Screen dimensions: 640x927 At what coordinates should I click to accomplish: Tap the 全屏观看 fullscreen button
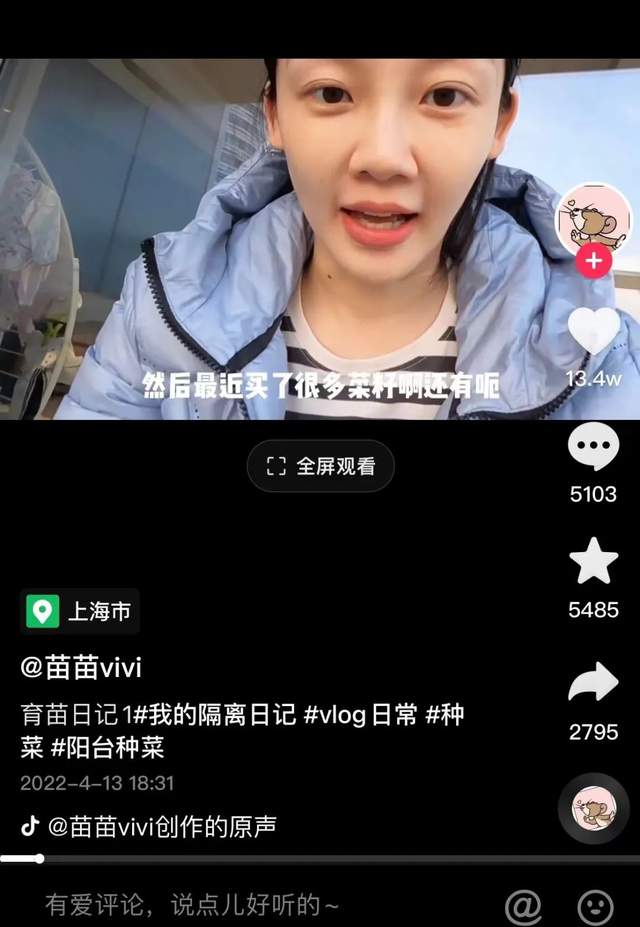pos(321,466)
